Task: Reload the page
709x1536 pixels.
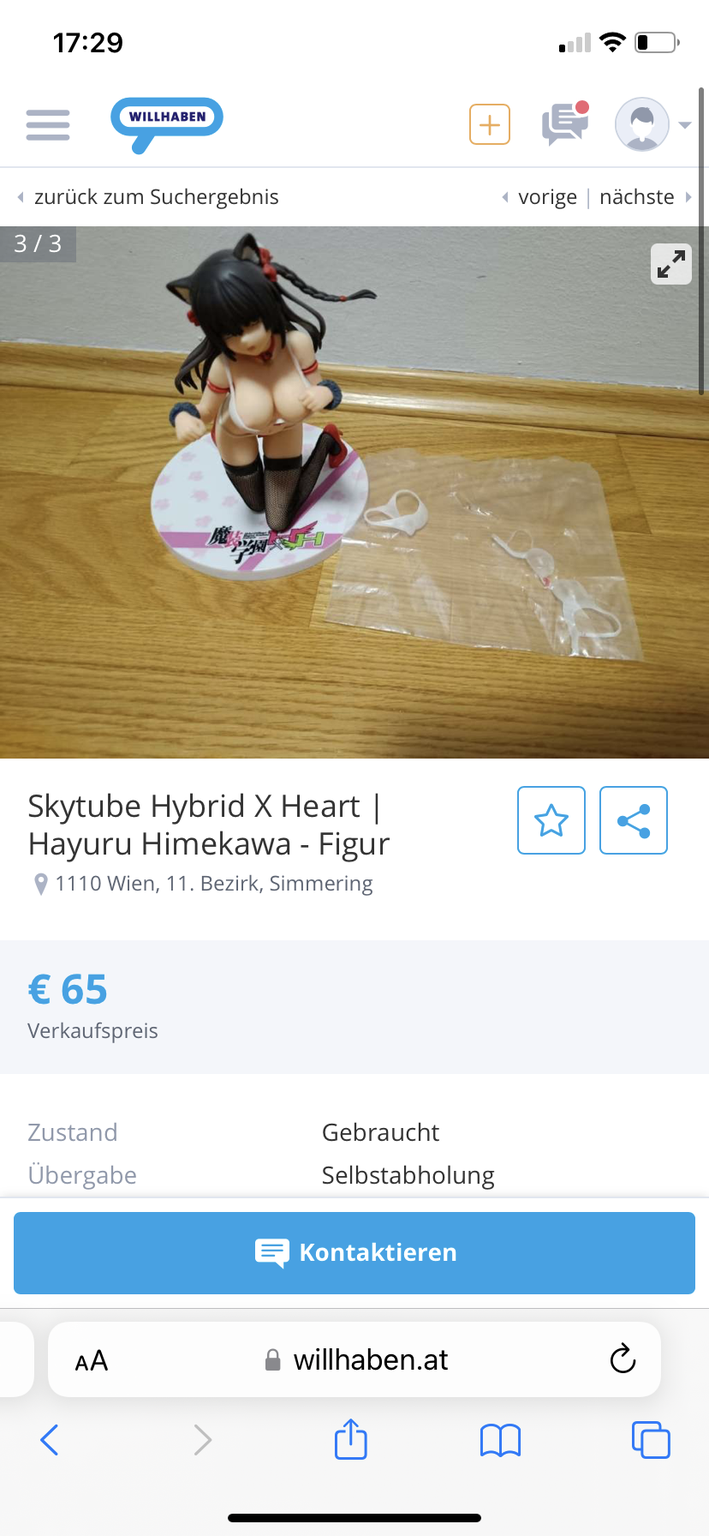Action: point(622,1360)
